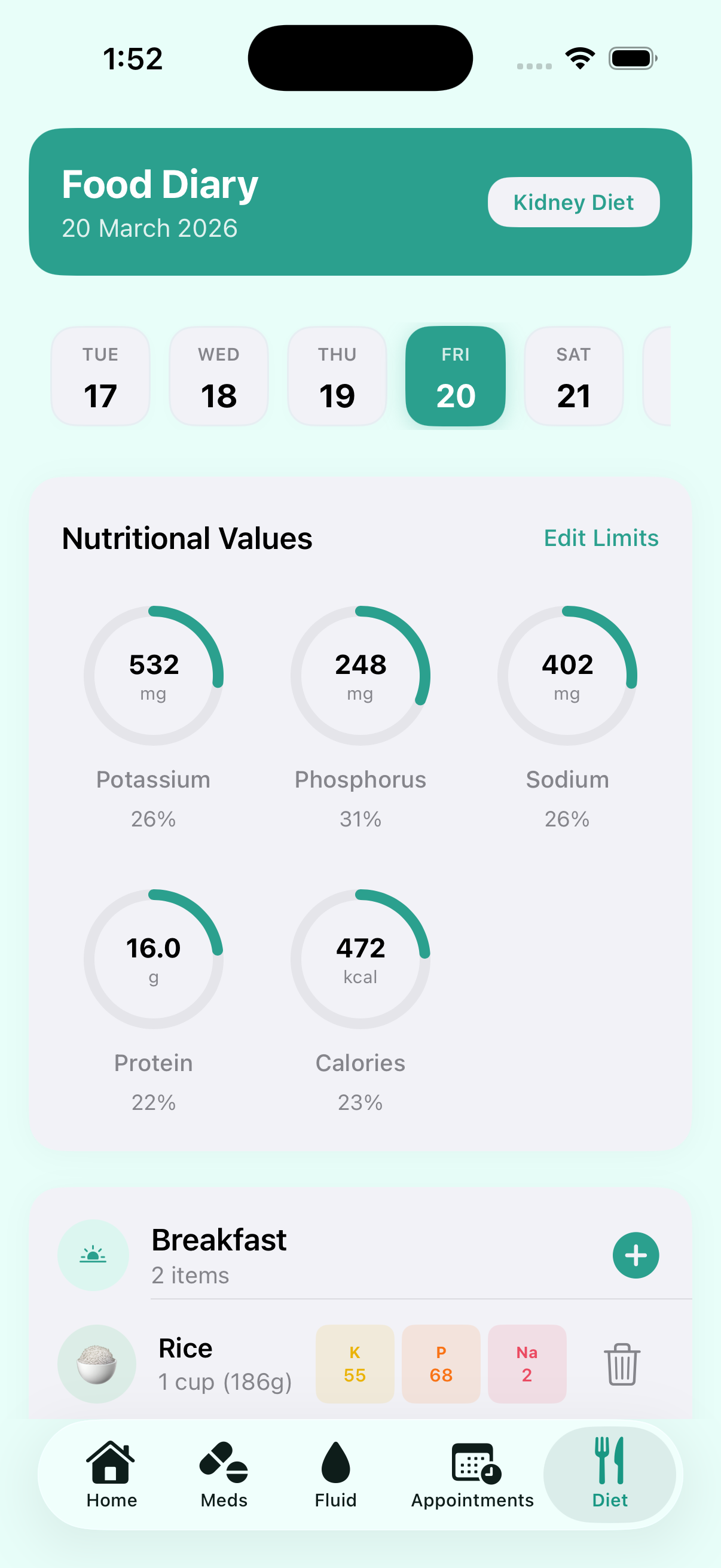Open the Fluid tab
The height and width of the screenshot is (1568, 721).
(335, 1474)
